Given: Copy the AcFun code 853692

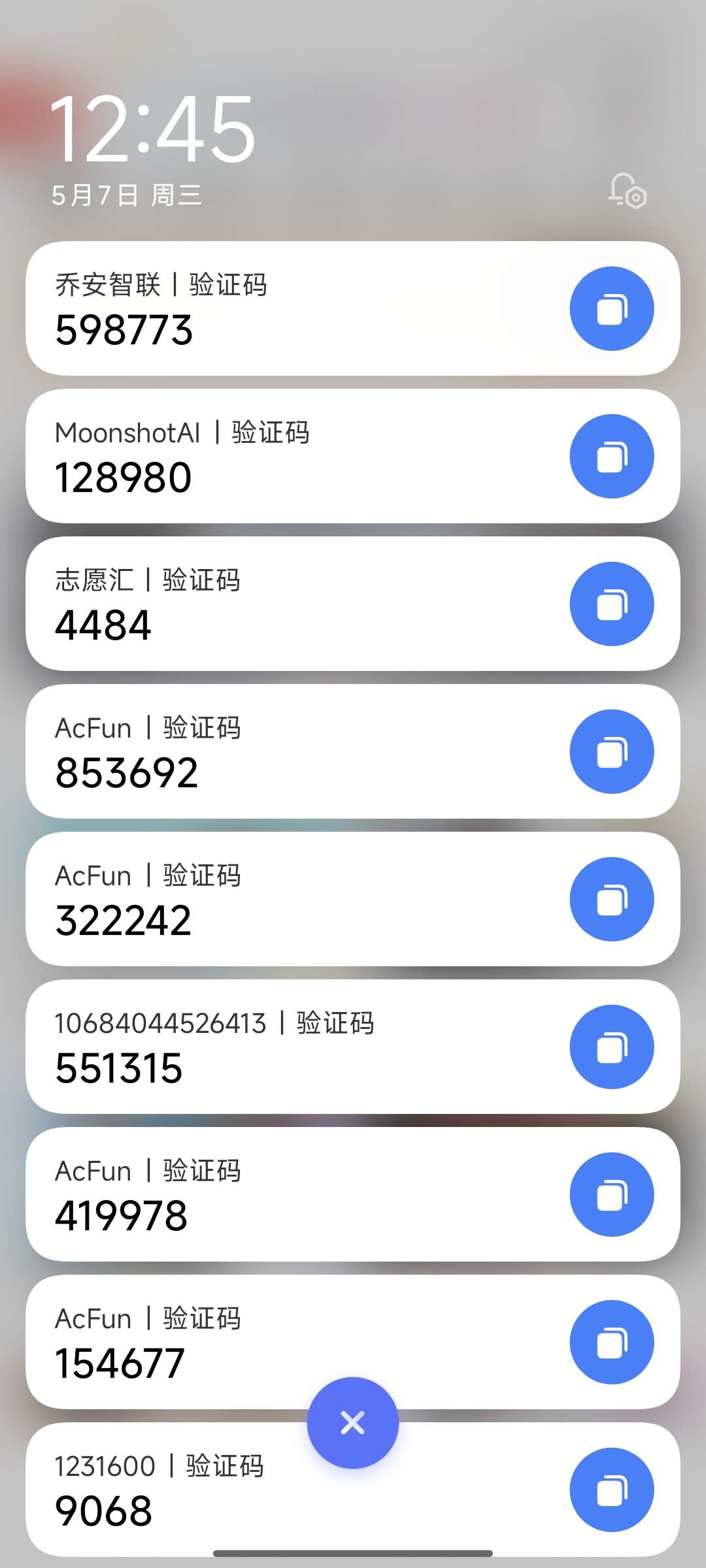Looking at the screenshot, I should coord(611,751).
